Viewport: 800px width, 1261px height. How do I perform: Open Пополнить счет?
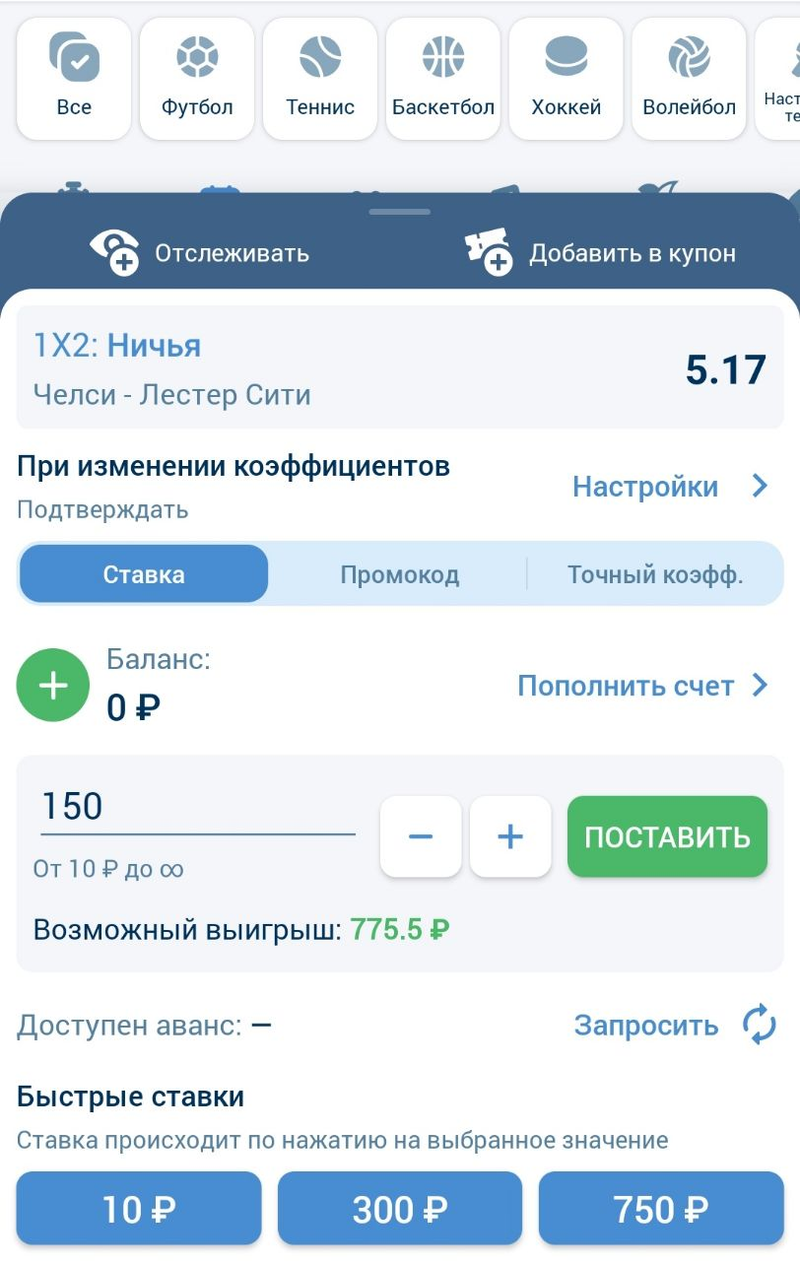point(642,685)
